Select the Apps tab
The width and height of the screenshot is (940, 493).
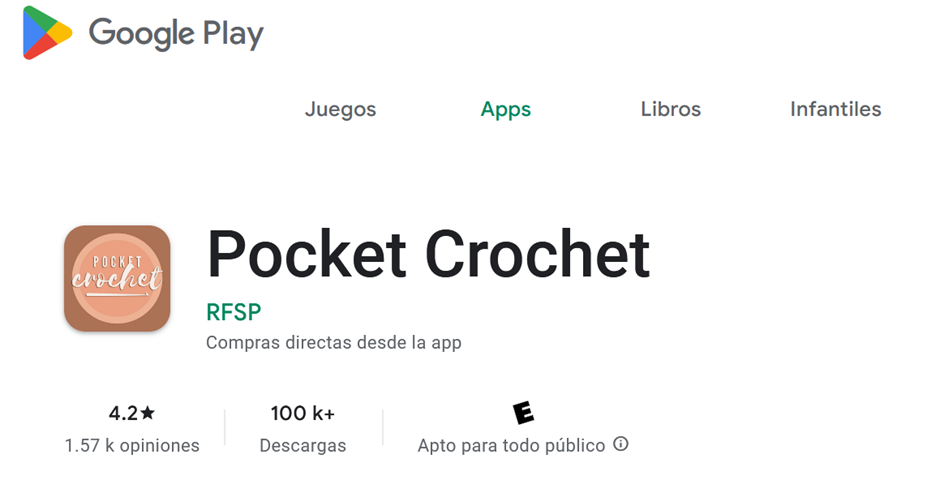click(x=505, y=109)
